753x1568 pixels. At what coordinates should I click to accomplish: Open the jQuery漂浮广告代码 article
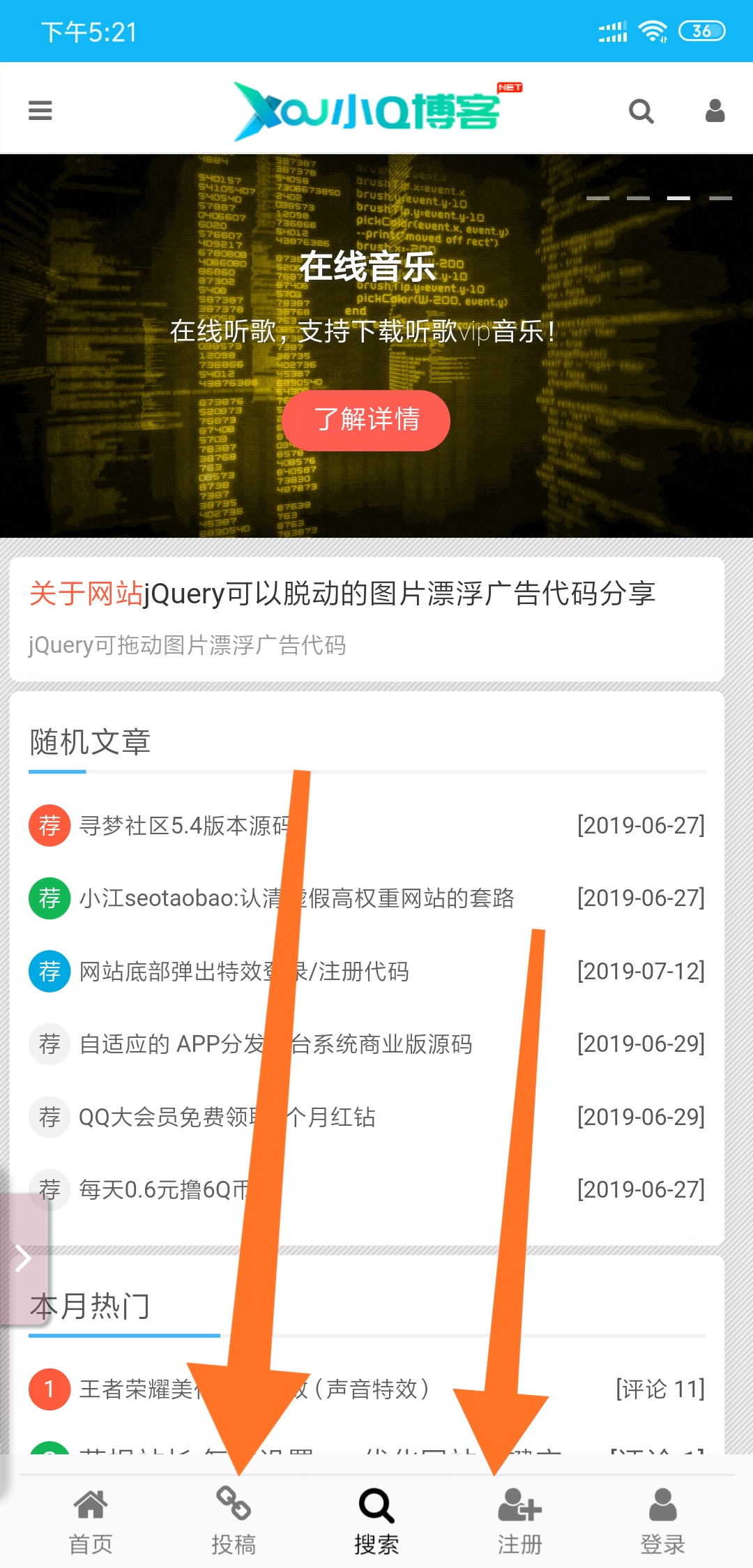(342, 594)
